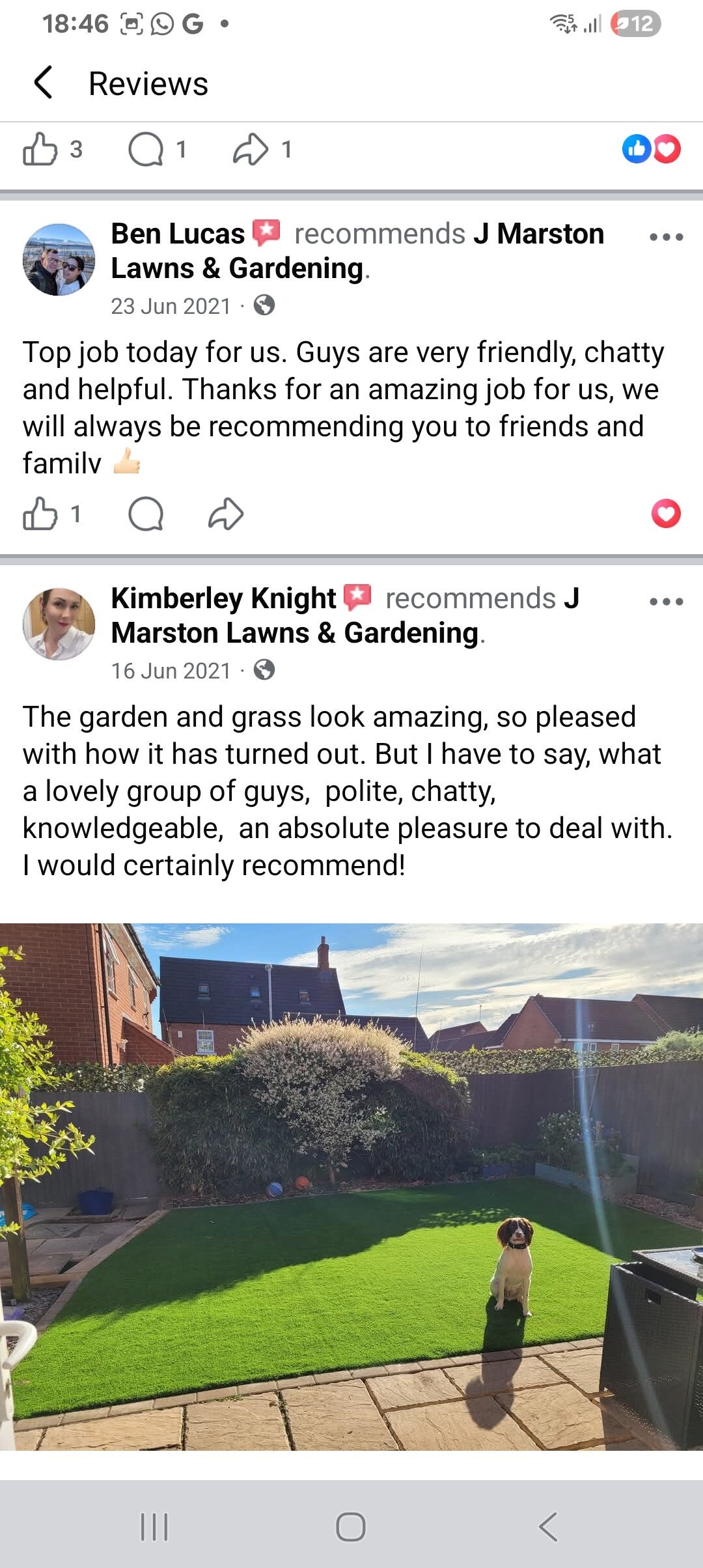
Task: Share Ben Lucas's review
Action: (x=226, y=514)
